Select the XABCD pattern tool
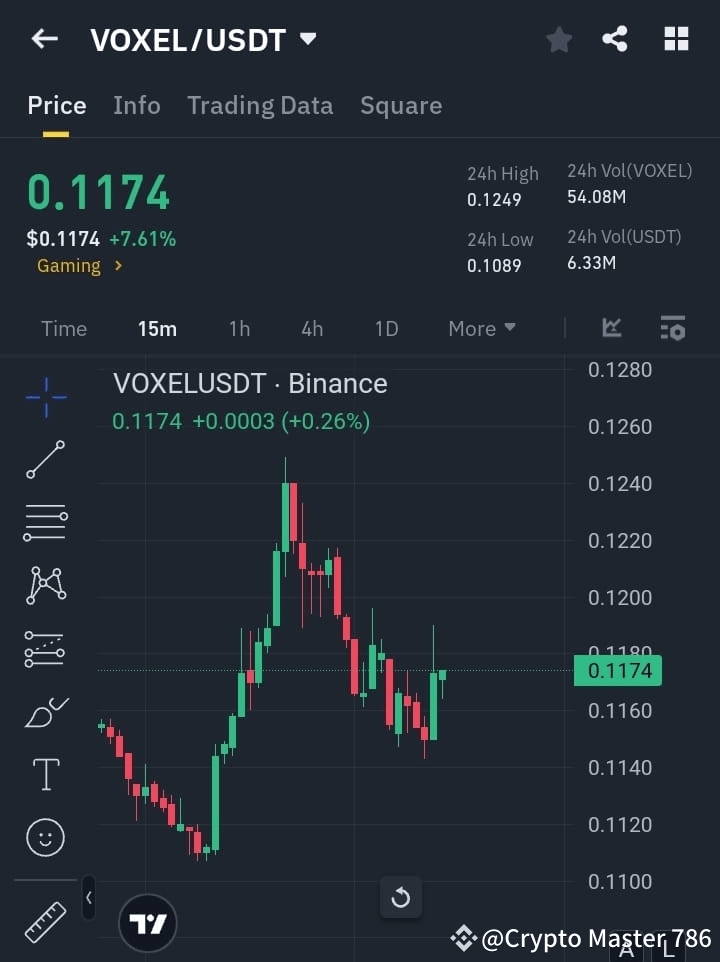Image resolution: width=720 pixels, height=962 pixels. (44, 586)
